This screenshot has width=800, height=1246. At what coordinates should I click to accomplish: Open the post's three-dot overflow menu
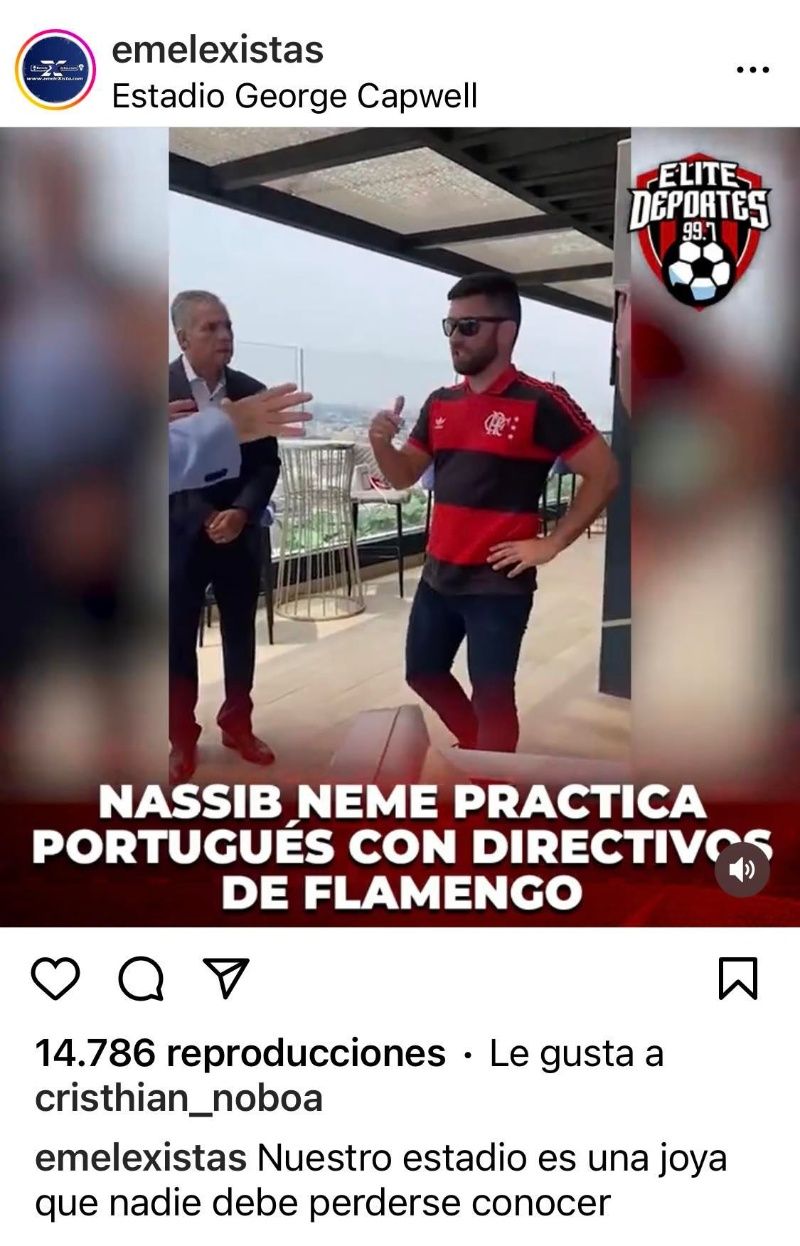(x=752, y=70)
